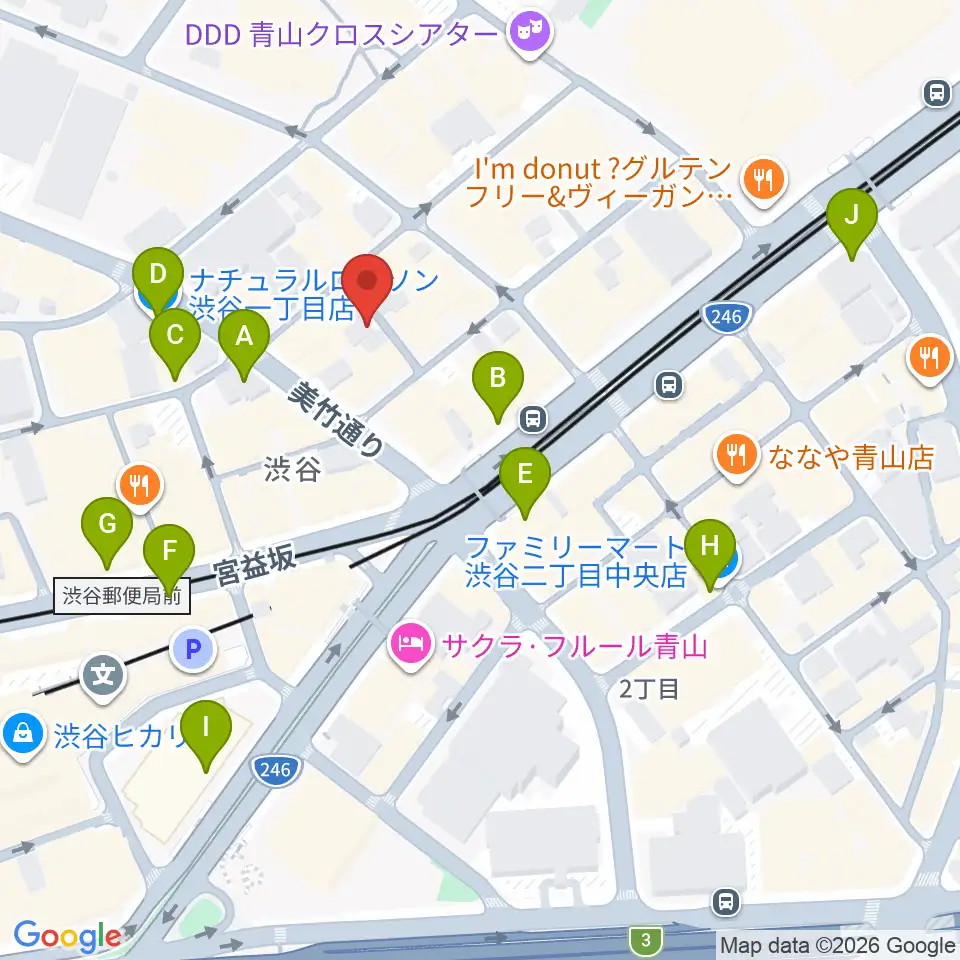The image size is (960, 960).
Task: Tap the parking P icon
Action: (193, 649)
